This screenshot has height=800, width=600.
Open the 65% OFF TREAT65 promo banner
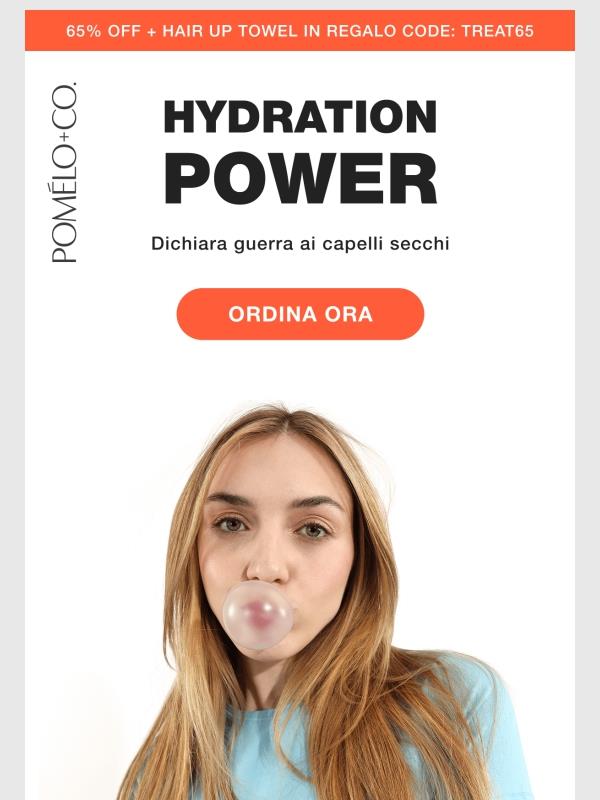300,31
